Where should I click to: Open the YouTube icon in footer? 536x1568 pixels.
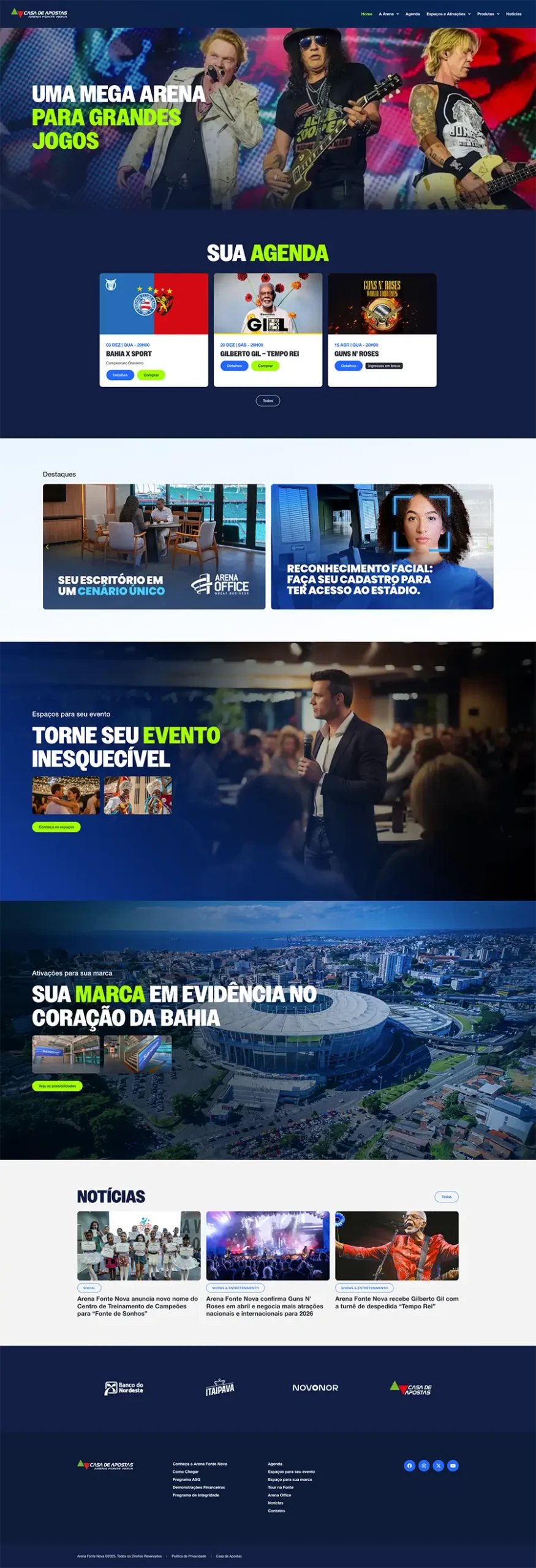coord(453,1465)
